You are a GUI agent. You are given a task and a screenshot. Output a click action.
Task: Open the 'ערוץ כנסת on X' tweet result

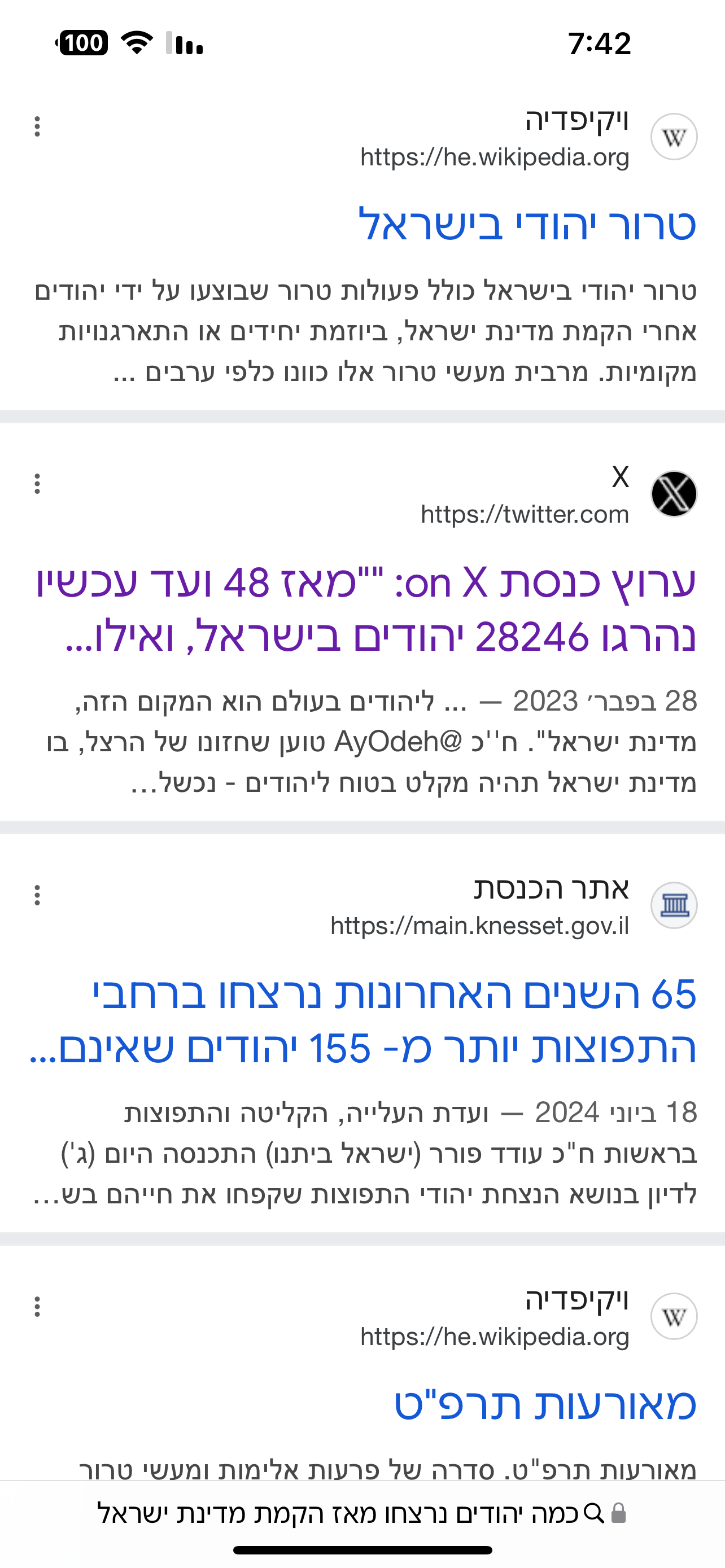point(365,610)
